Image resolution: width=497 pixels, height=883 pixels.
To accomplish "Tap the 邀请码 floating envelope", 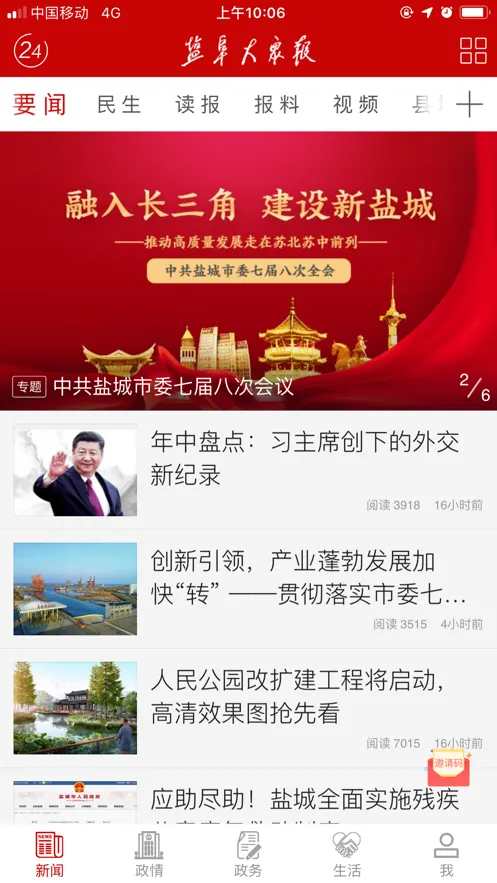I will click(449, 767).
